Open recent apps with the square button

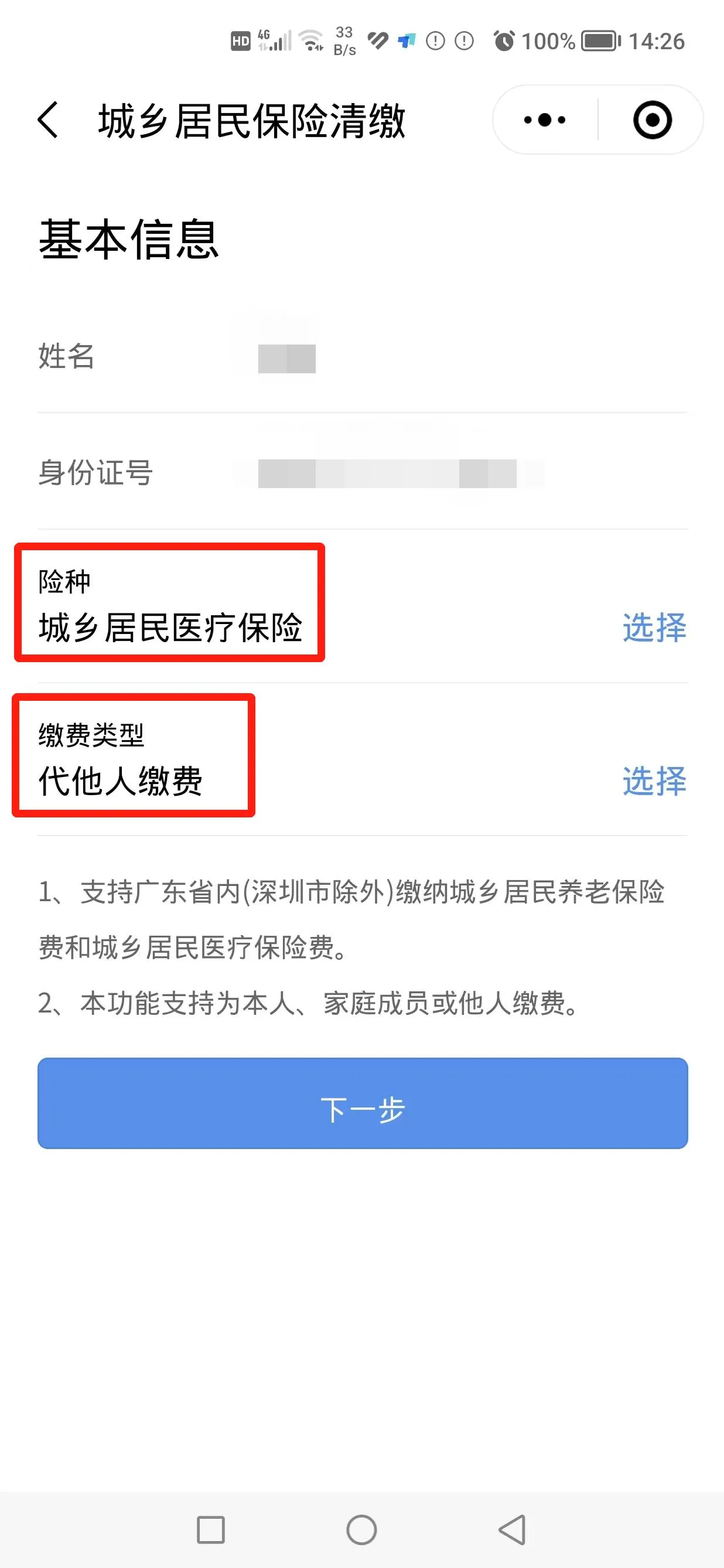click(210, 1530)
